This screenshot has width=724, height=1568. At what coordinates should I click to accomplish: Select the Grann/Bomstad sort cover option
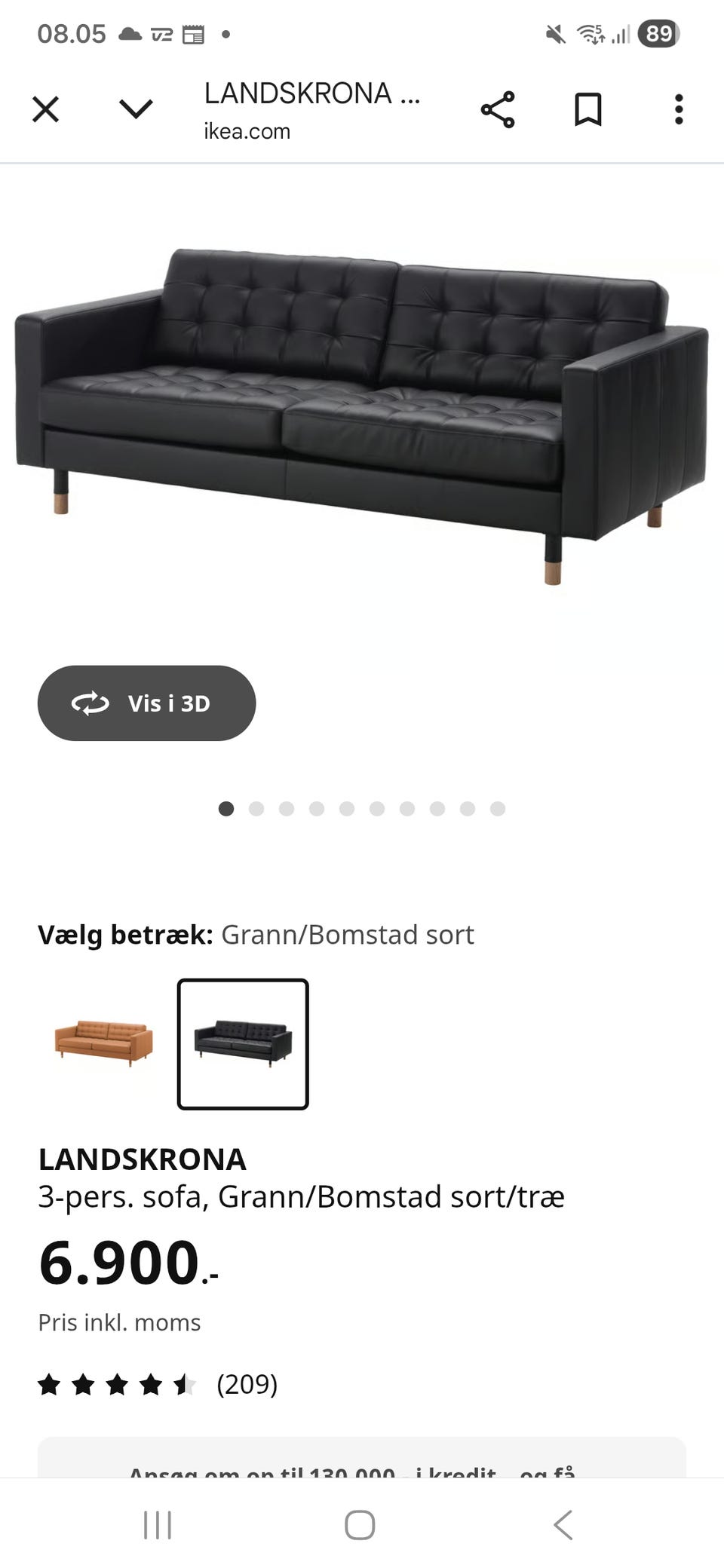click(x=242, y=1043)
